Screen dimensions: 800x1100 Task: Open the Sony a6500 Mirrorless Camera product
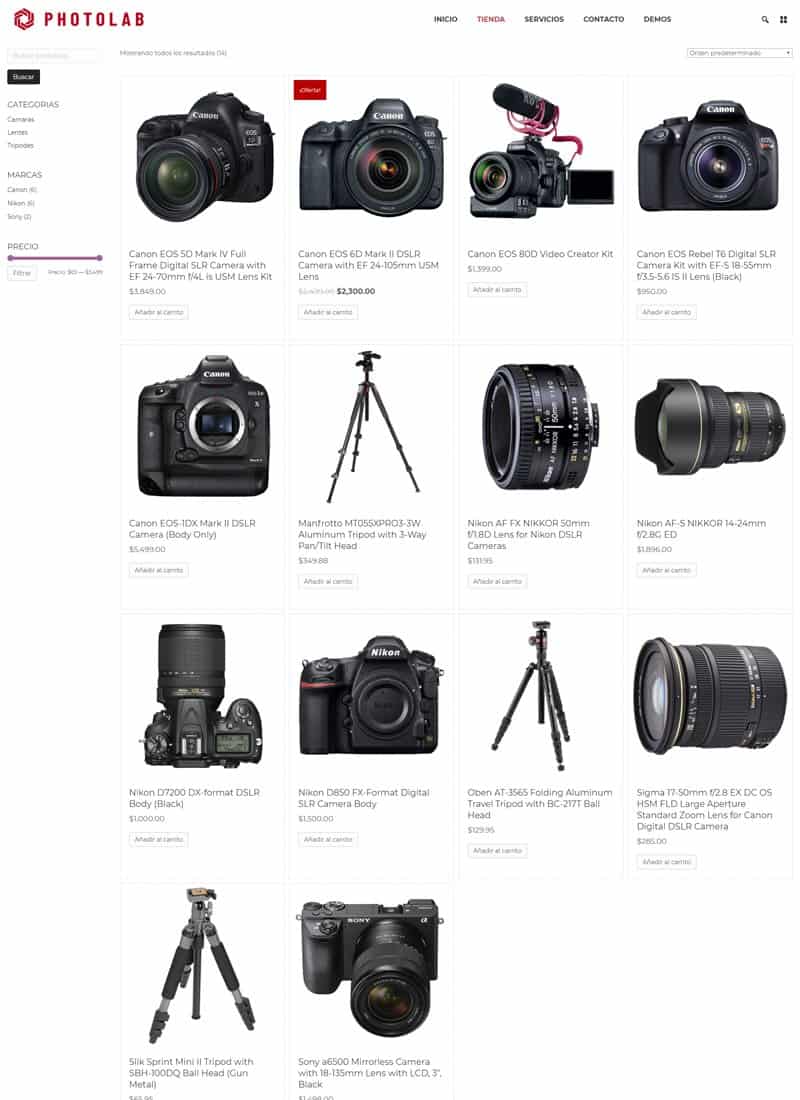[x=369, y=1072]
